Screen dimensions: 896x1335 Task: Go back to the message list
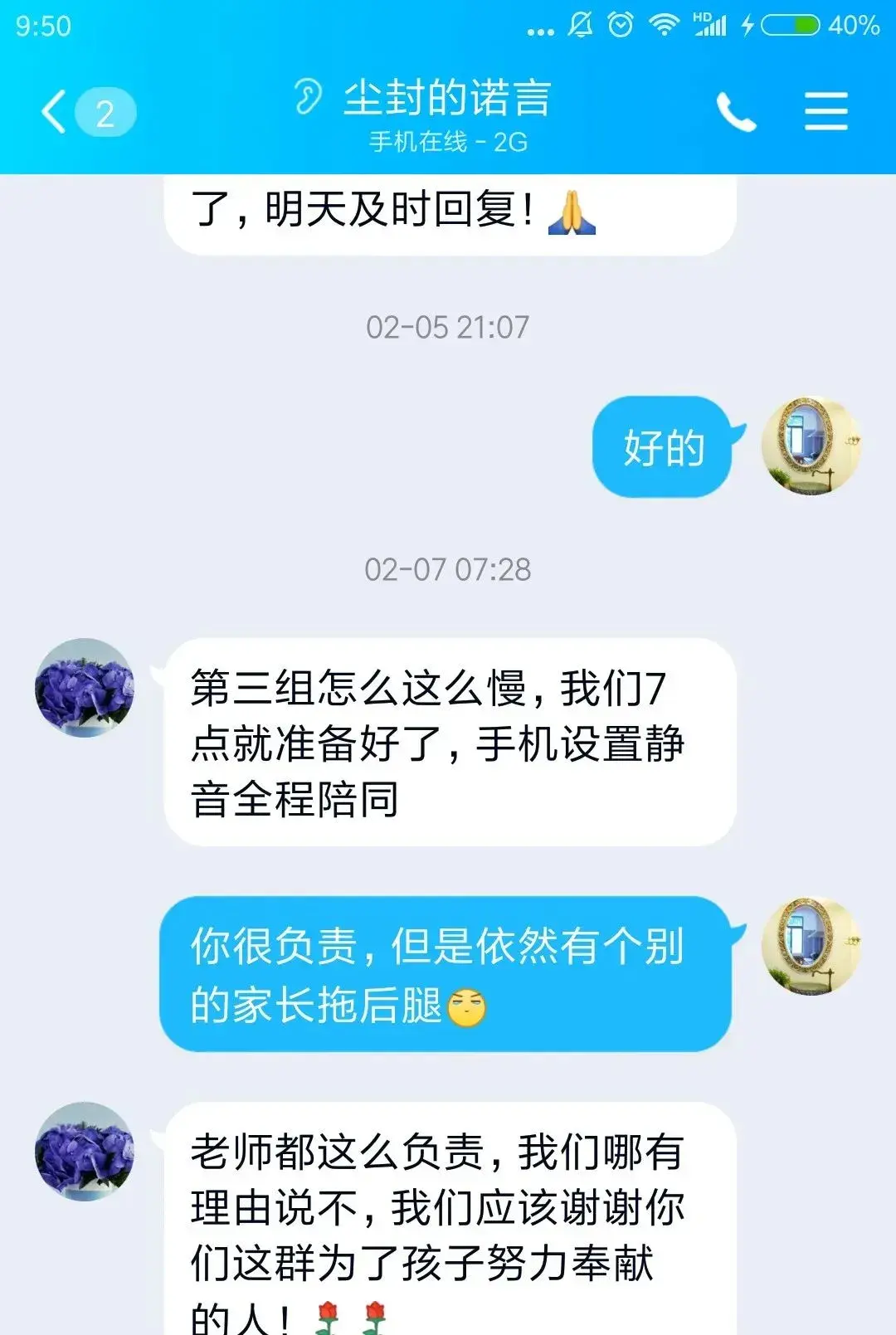coord(55,112)
